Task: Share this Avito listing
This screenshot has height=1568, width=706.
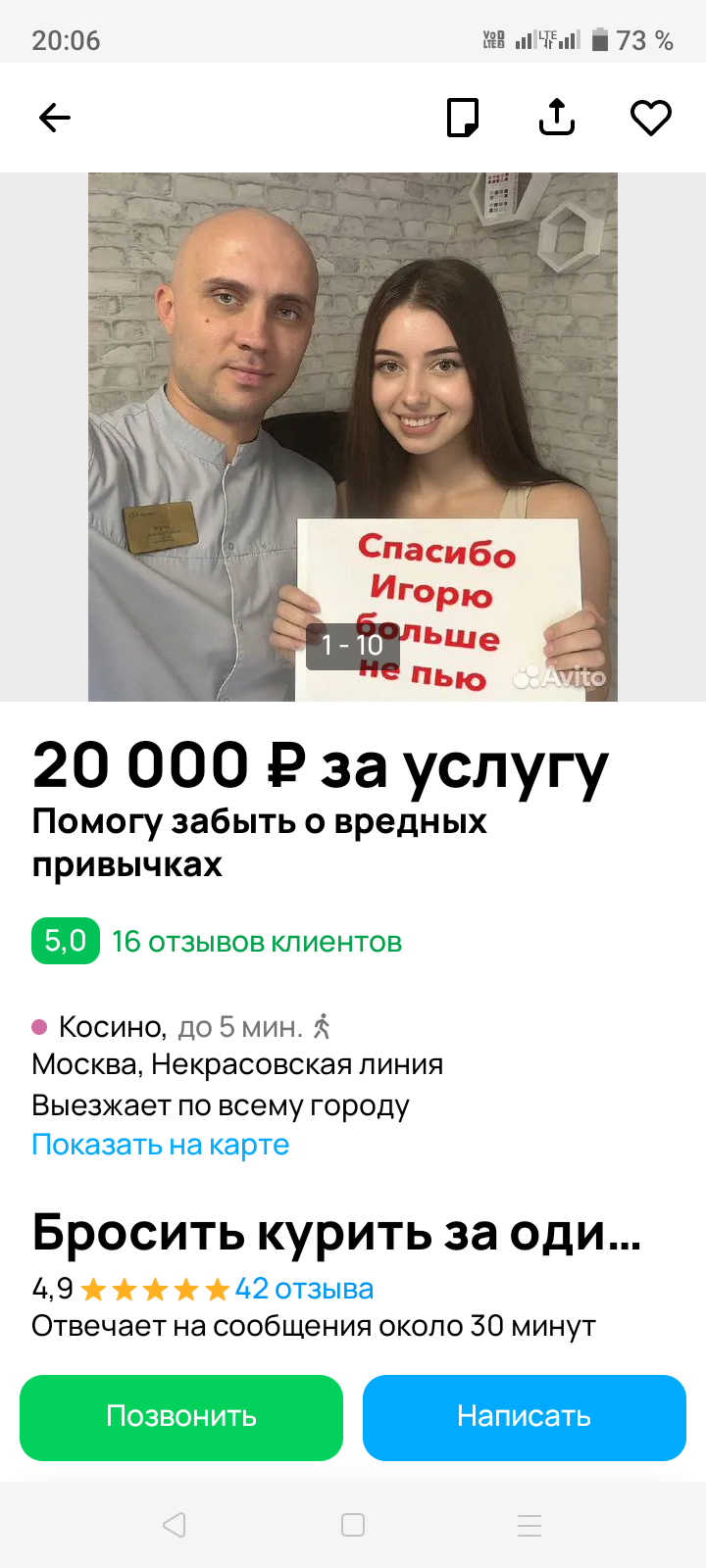Action: (x=557, y=118)
